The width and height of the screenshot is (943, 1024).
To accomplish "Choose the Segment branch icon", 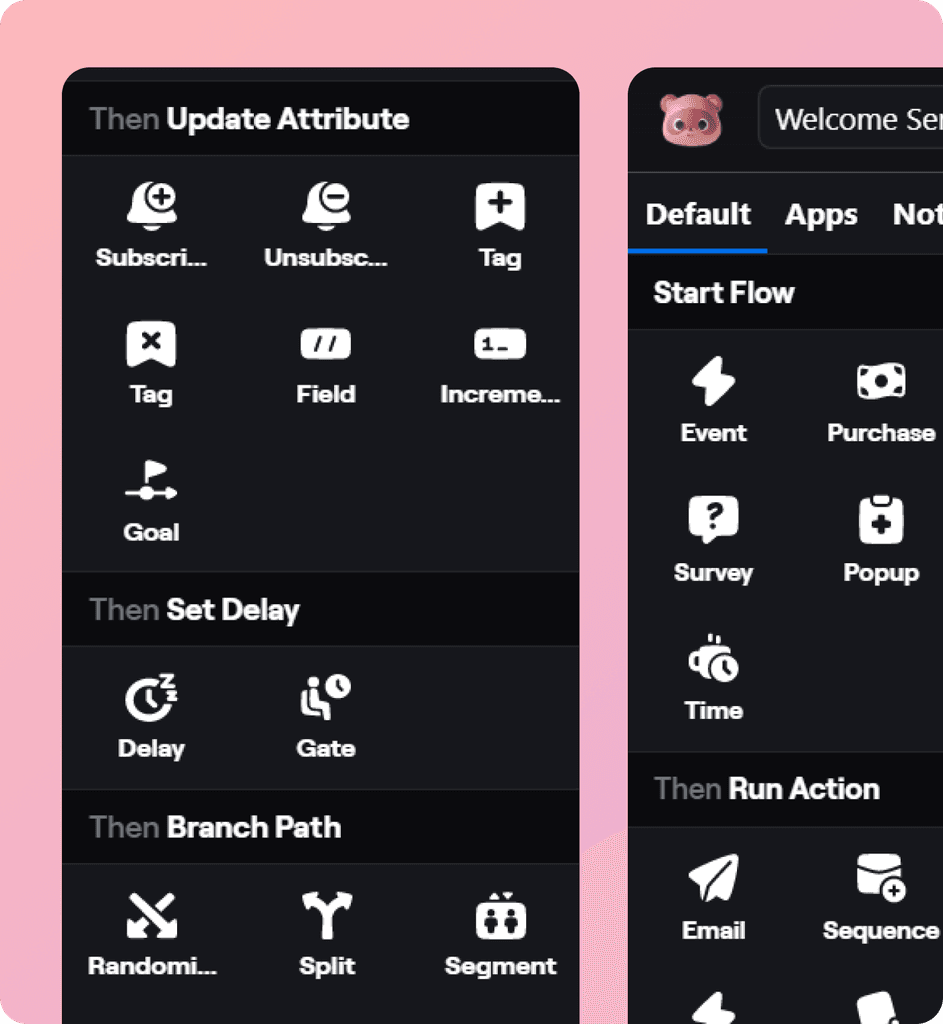I will [x=500, y=915].
